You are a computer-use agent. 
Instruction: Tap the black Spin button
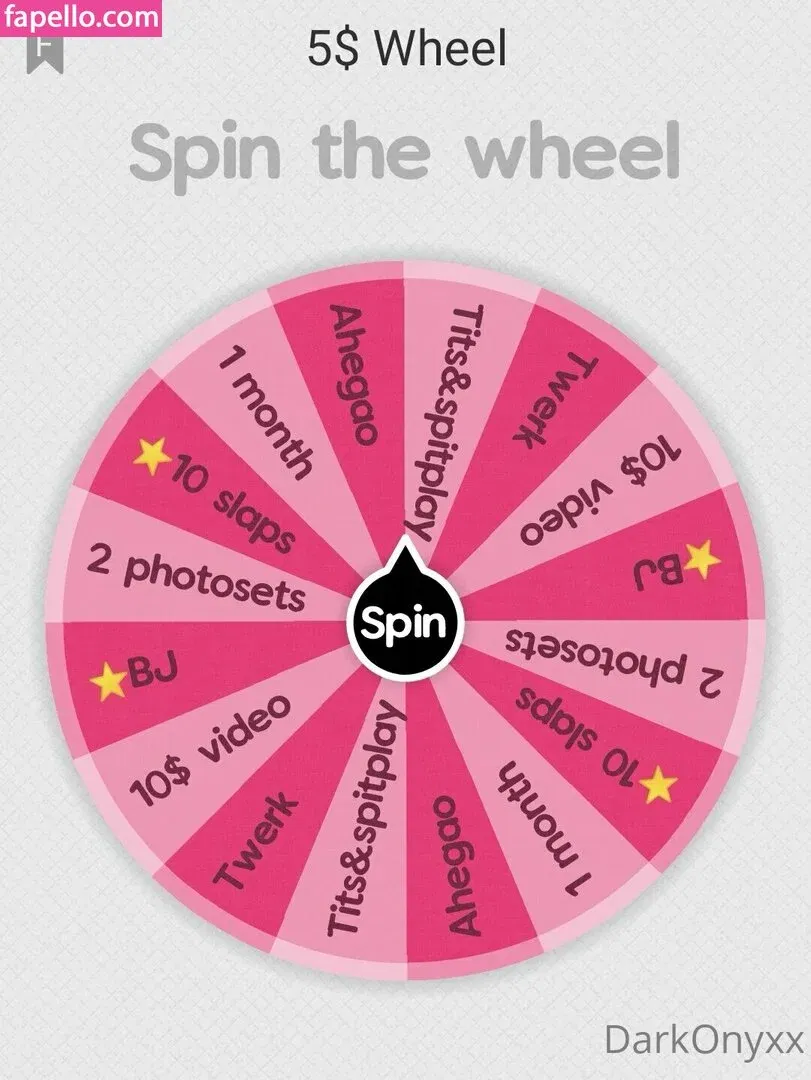pos(404,624)
